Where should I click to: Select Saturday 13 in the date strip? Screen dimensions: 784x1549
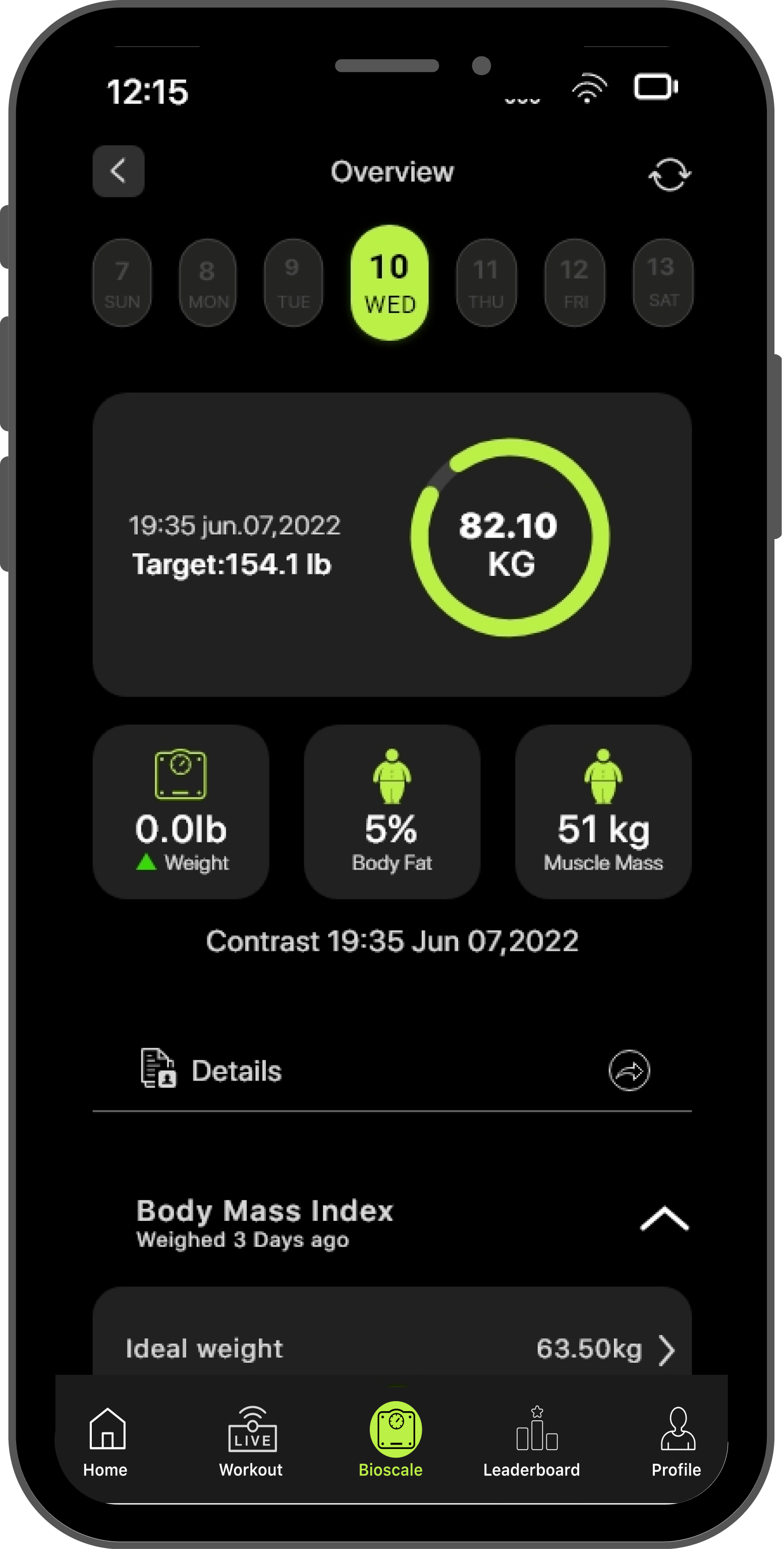[662, 283]
